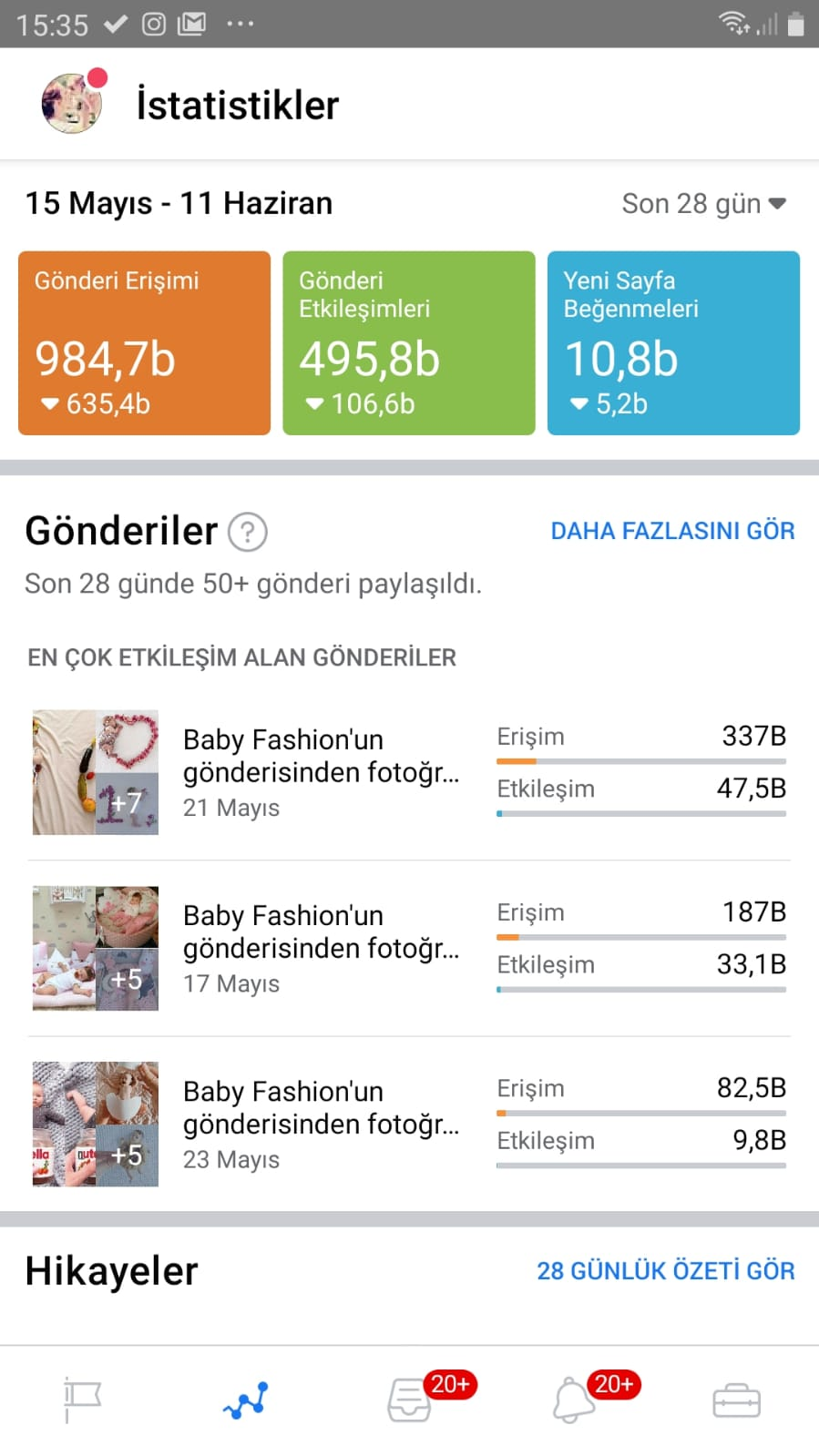
Task: Open the Gönderi Etkileşimleri card
Action: point(409,343)
